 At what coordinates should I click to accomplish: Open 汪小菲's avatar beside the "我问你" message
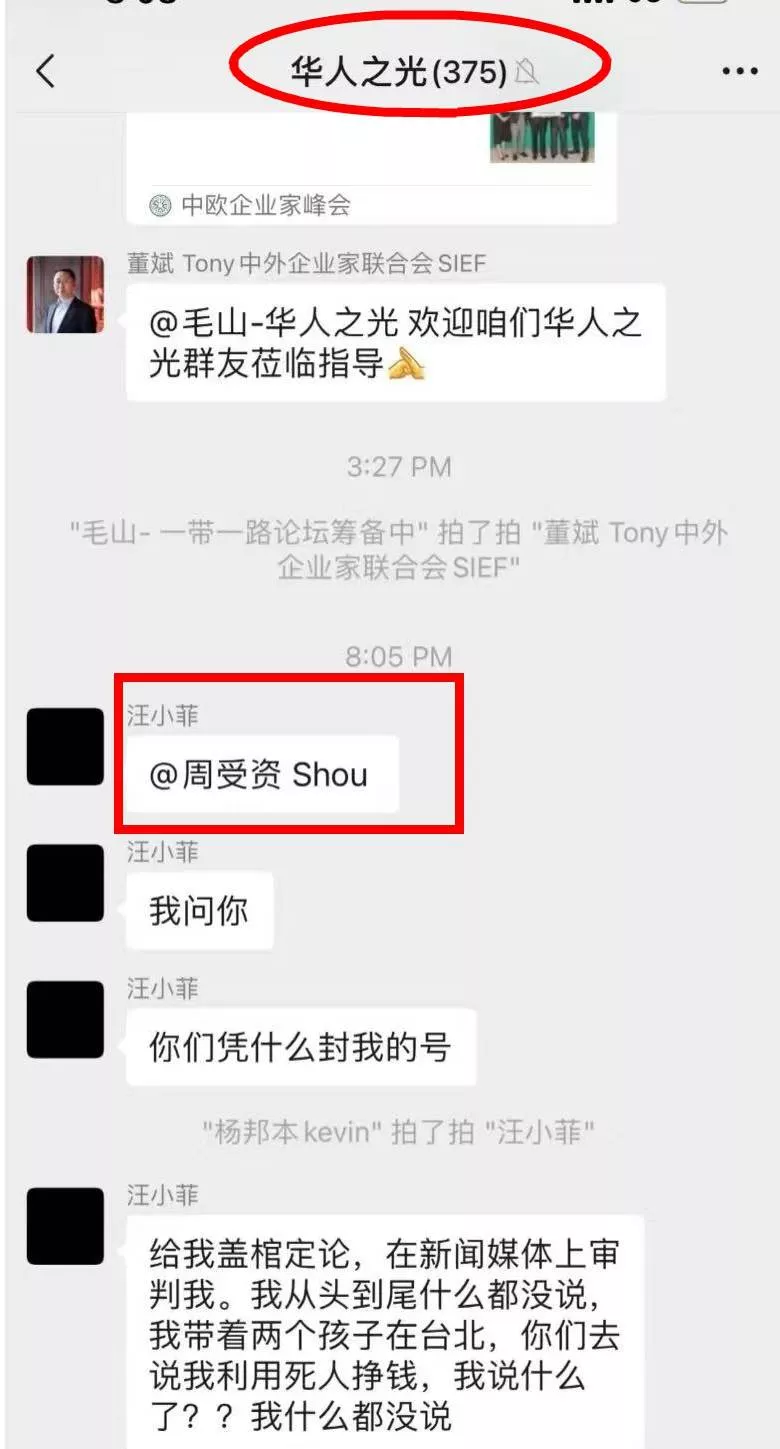[x=65, y=883]
